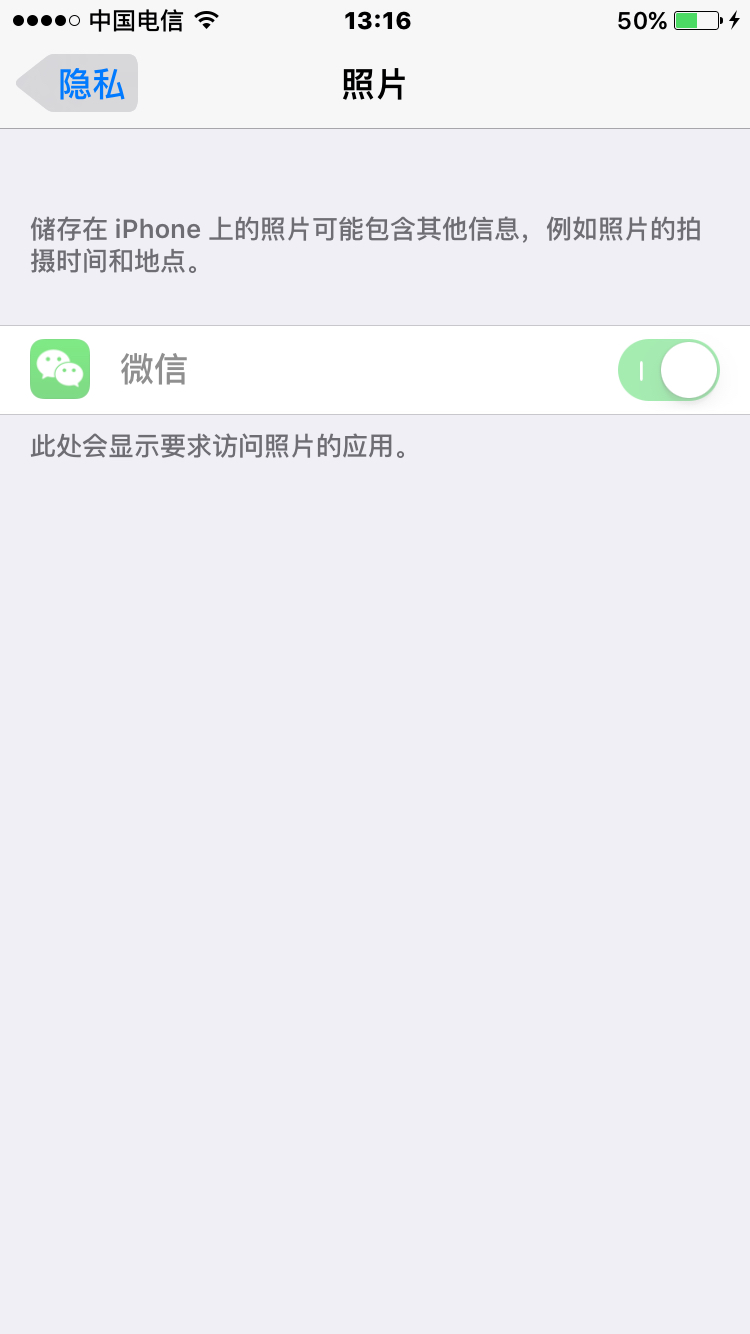The width and height of the screenshot is (750, 1334).
Task: Tap the 照片 title text
Action: pos(375,85)
